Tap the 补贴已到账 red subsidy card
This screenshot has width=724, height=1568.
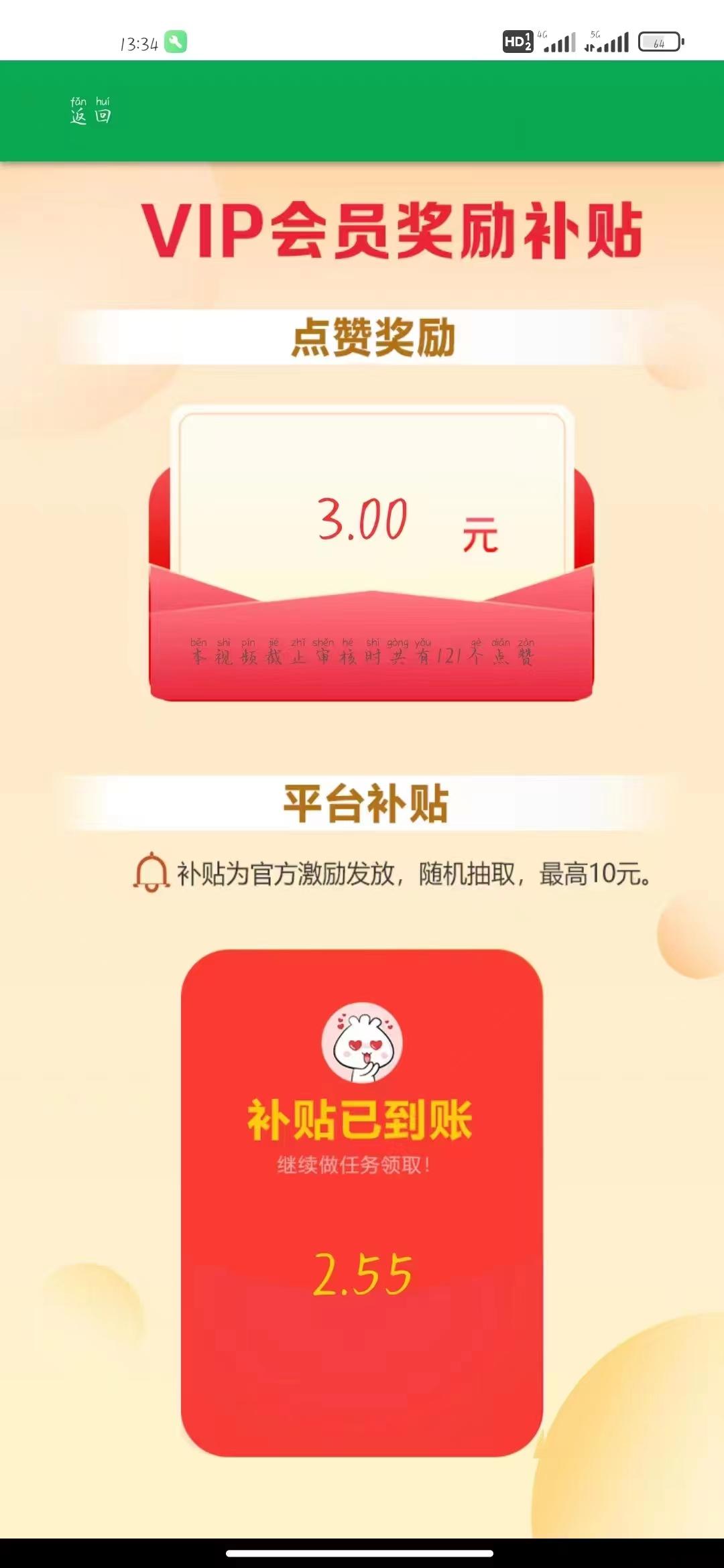tap(361, 1202)
